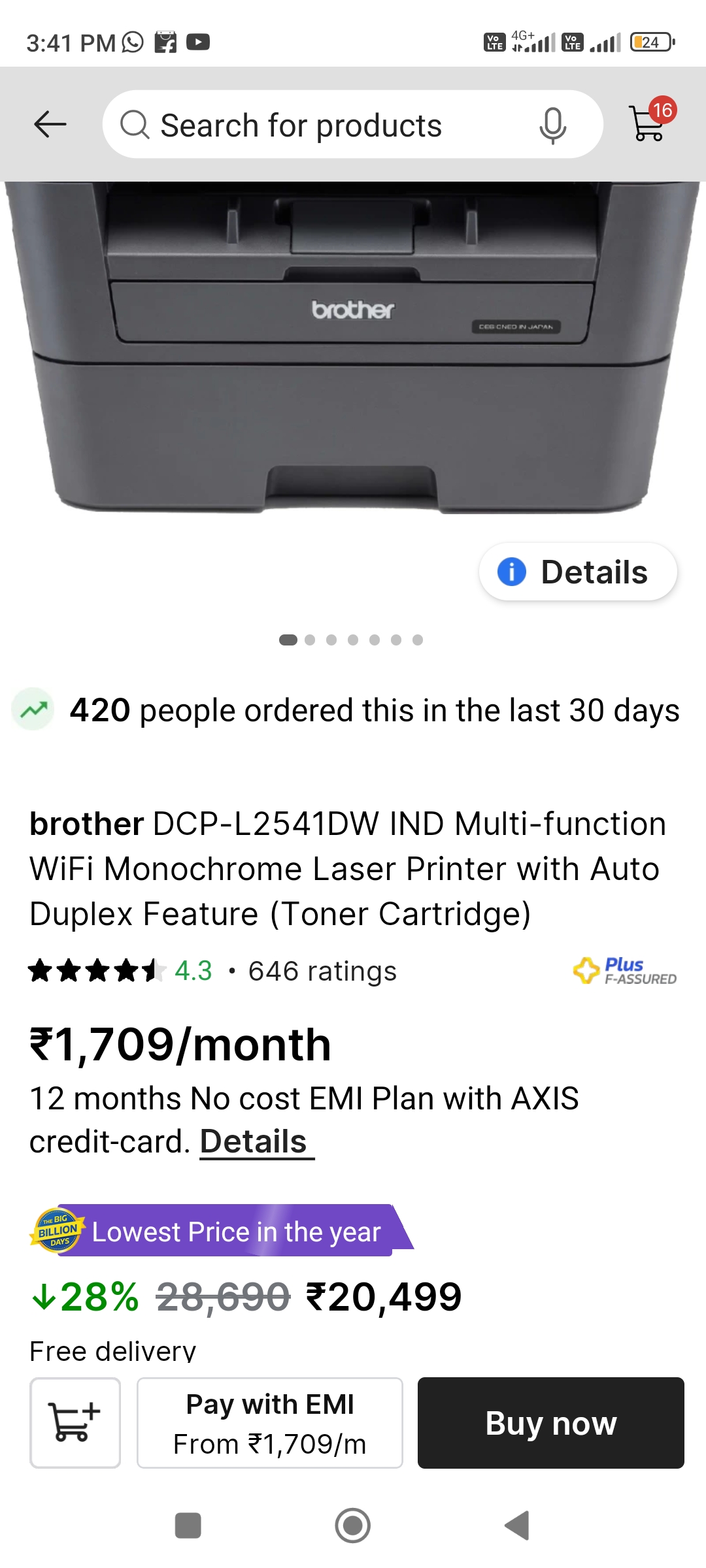Open recent apps from navigation bar
The width and height of the screenshot is (706, 1568).
click(x=188, y=1526)
